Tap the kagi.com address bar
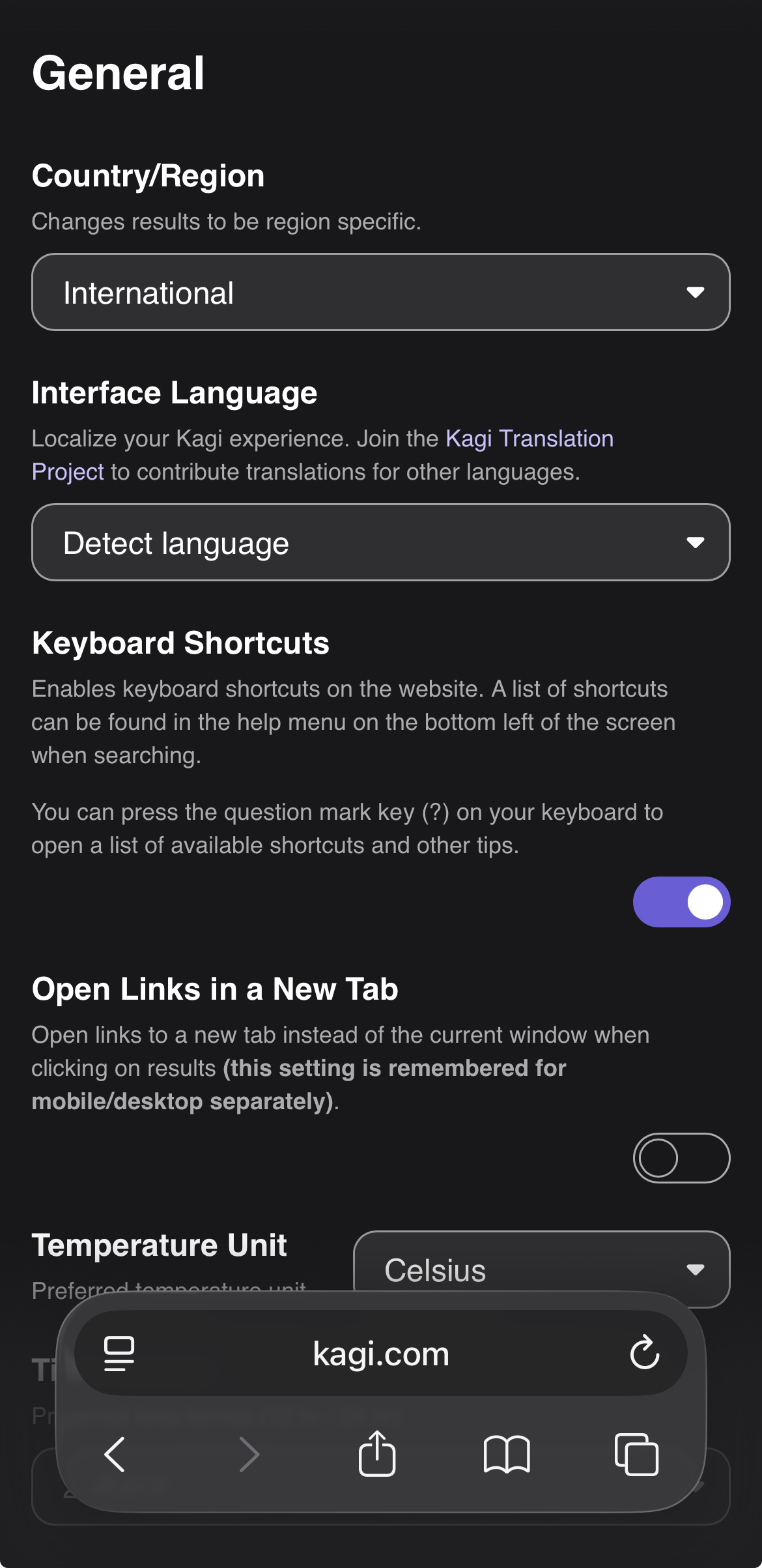This screenshot has height=1568, width=762. click(380, 1354)
